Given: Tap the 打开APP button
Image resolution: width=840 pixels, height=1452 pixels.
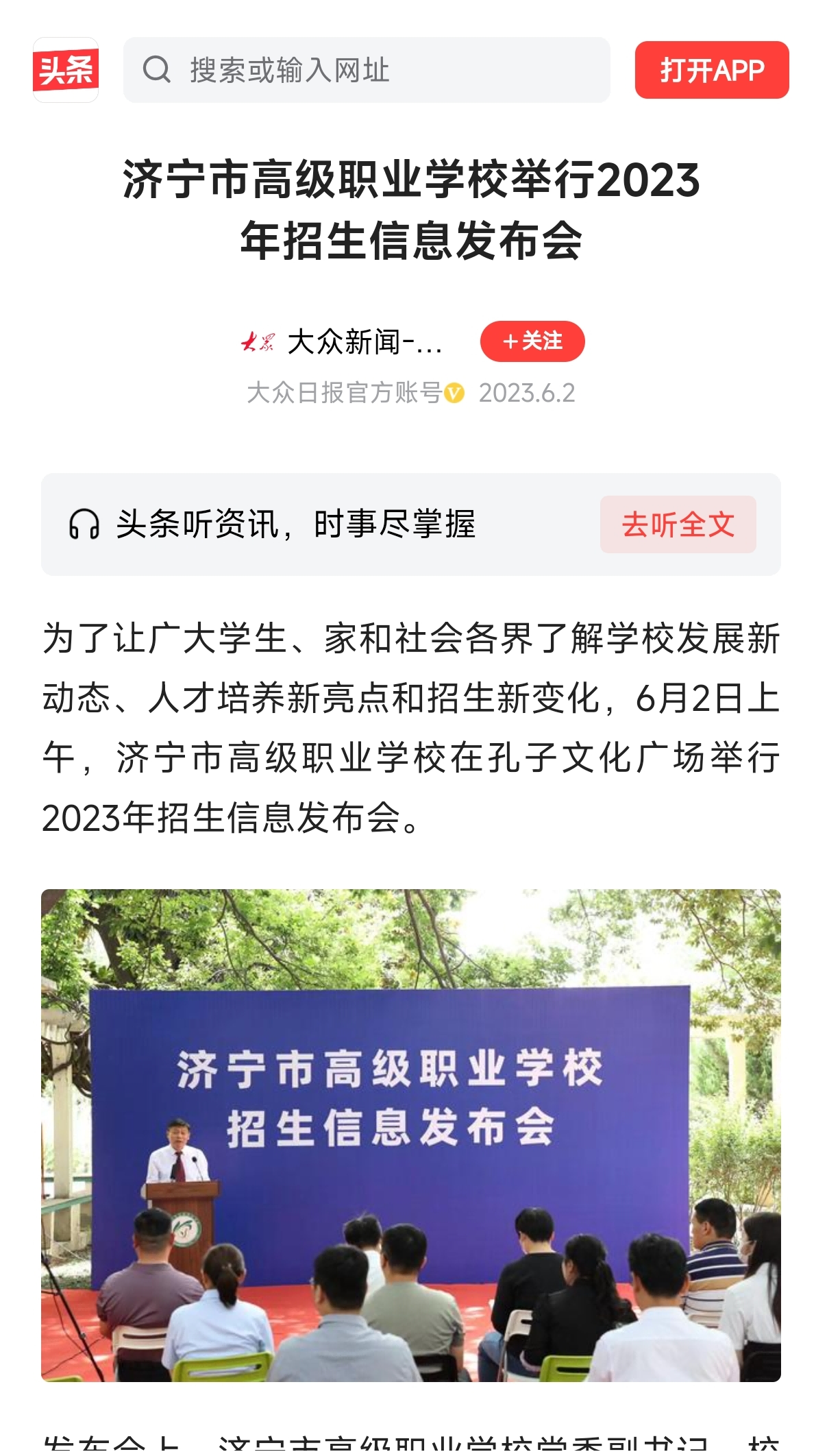Looking at the screenshot, I should click(x=711, y=70).
